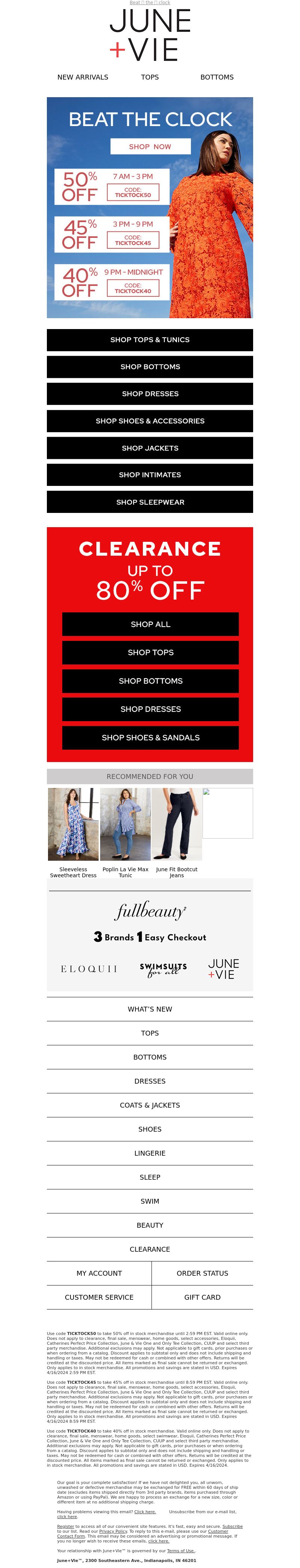Open the New Arrivals link
This screenshot has width=300, height=1568.
pos(82,77)
